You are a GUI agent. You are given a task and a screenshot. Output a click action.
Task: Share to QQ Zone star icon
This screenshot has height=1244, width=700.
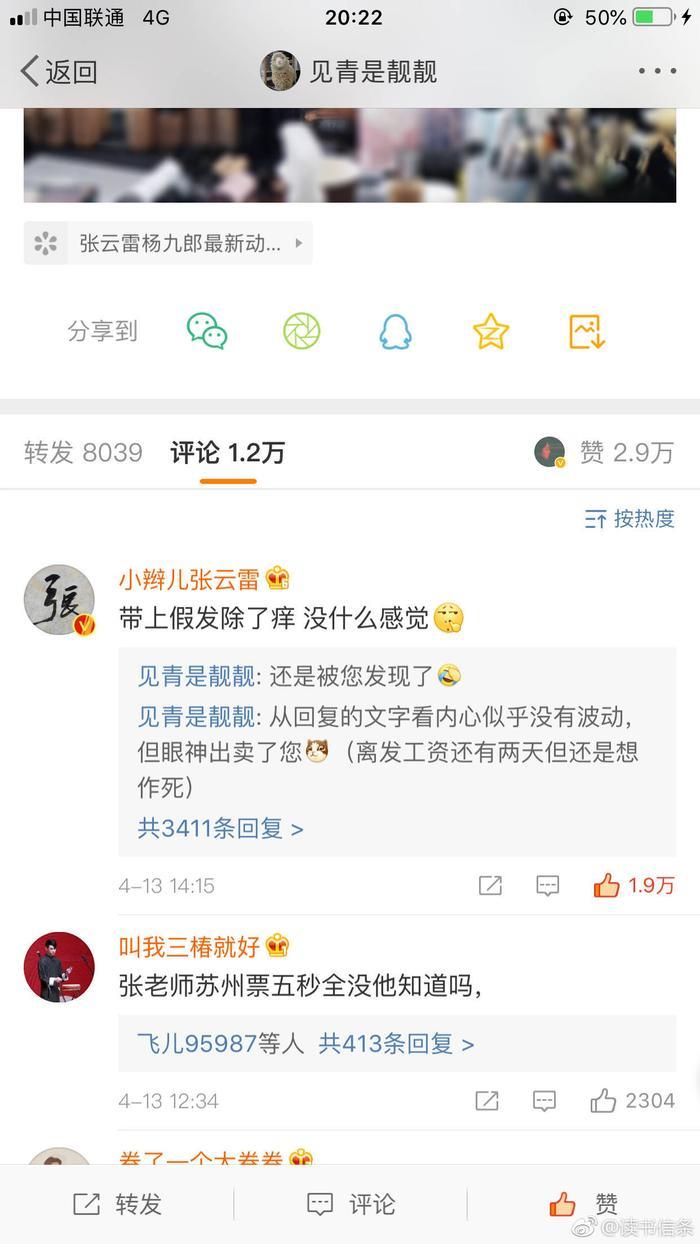tap(491, 331)
